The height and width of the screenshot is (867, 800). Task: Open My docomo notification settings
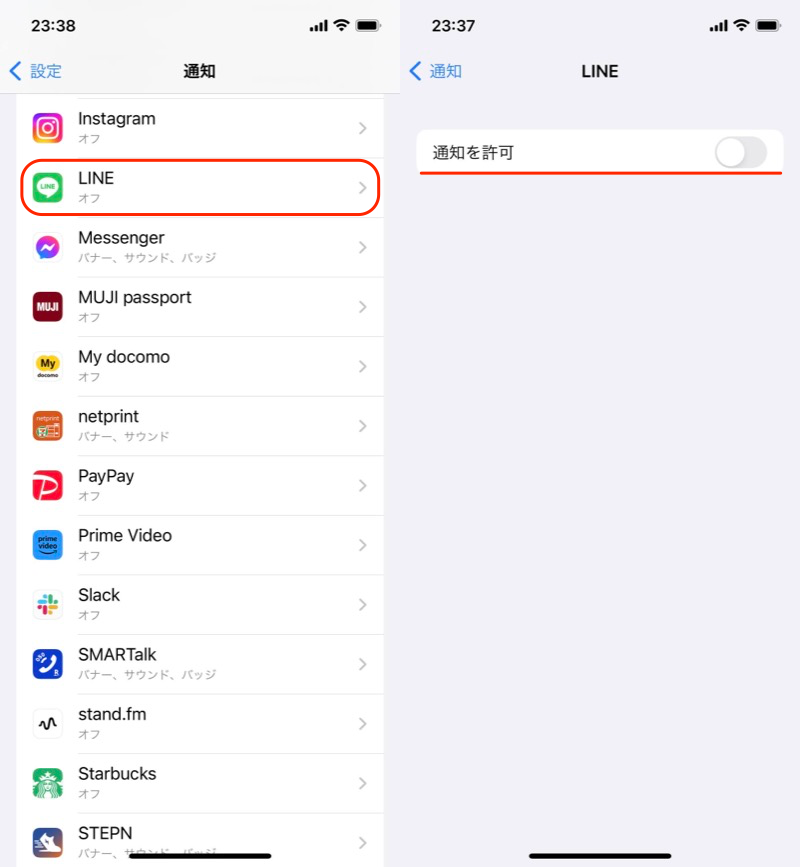click(200, 366)
